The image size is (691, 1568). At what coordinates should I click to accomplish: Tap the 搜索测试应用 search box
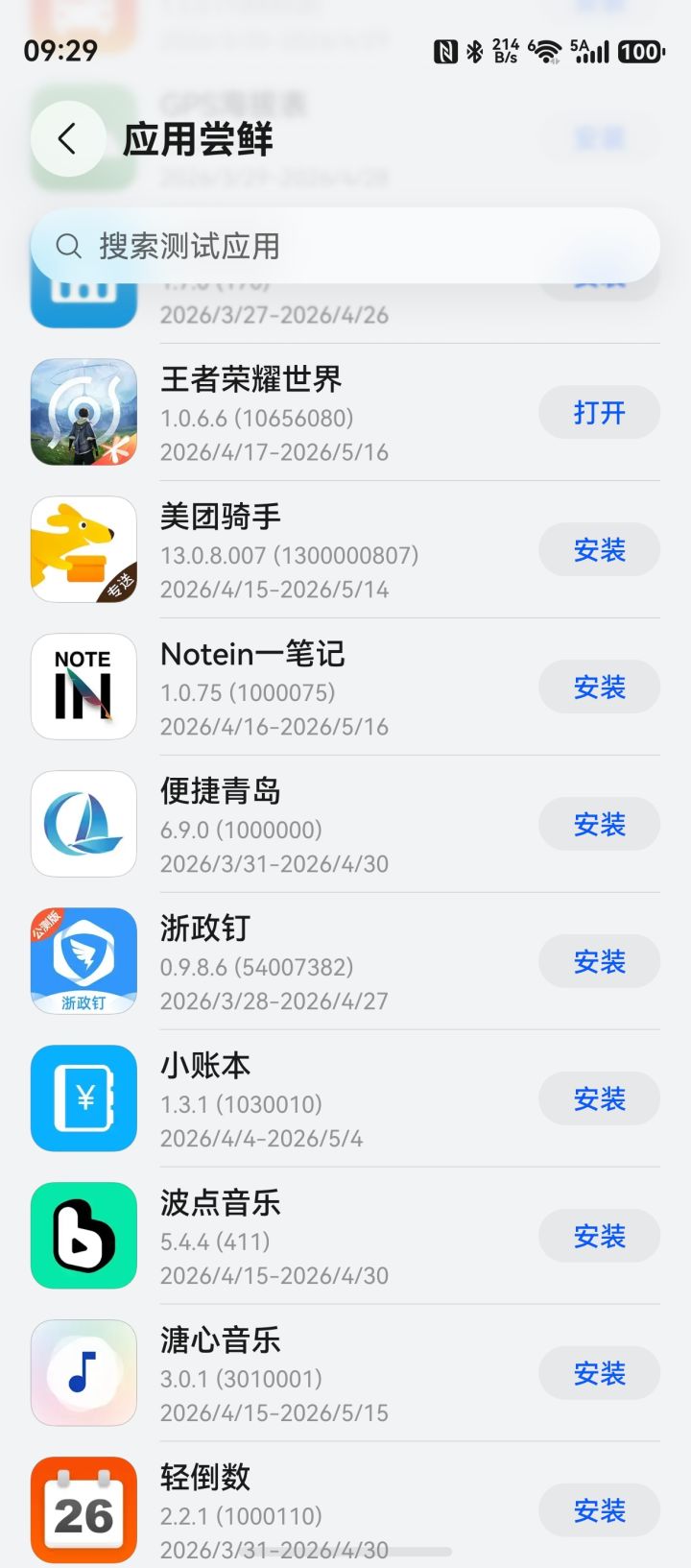(345, 246)
